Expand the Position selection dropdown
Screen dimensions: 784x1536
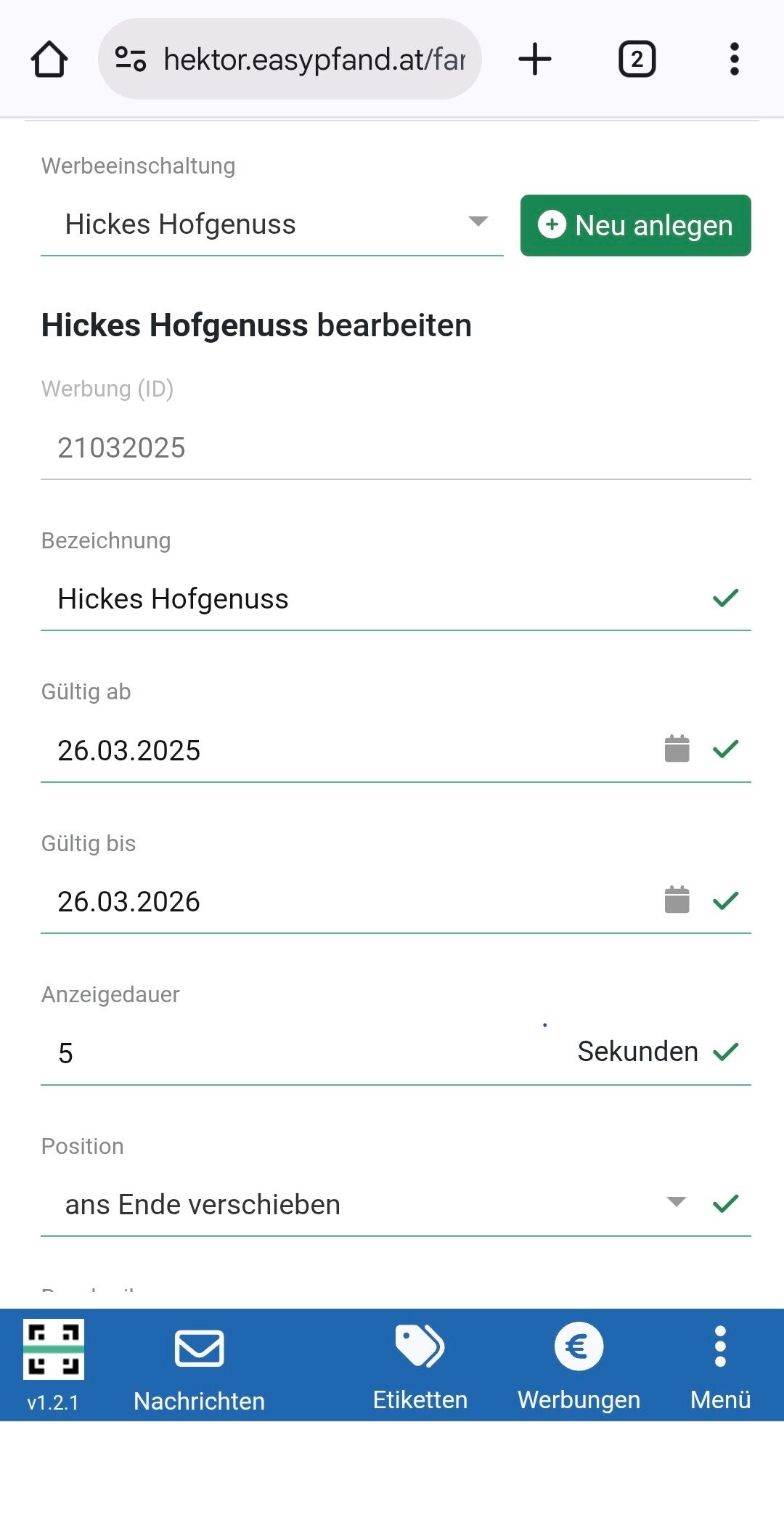tap(675, 1202)
